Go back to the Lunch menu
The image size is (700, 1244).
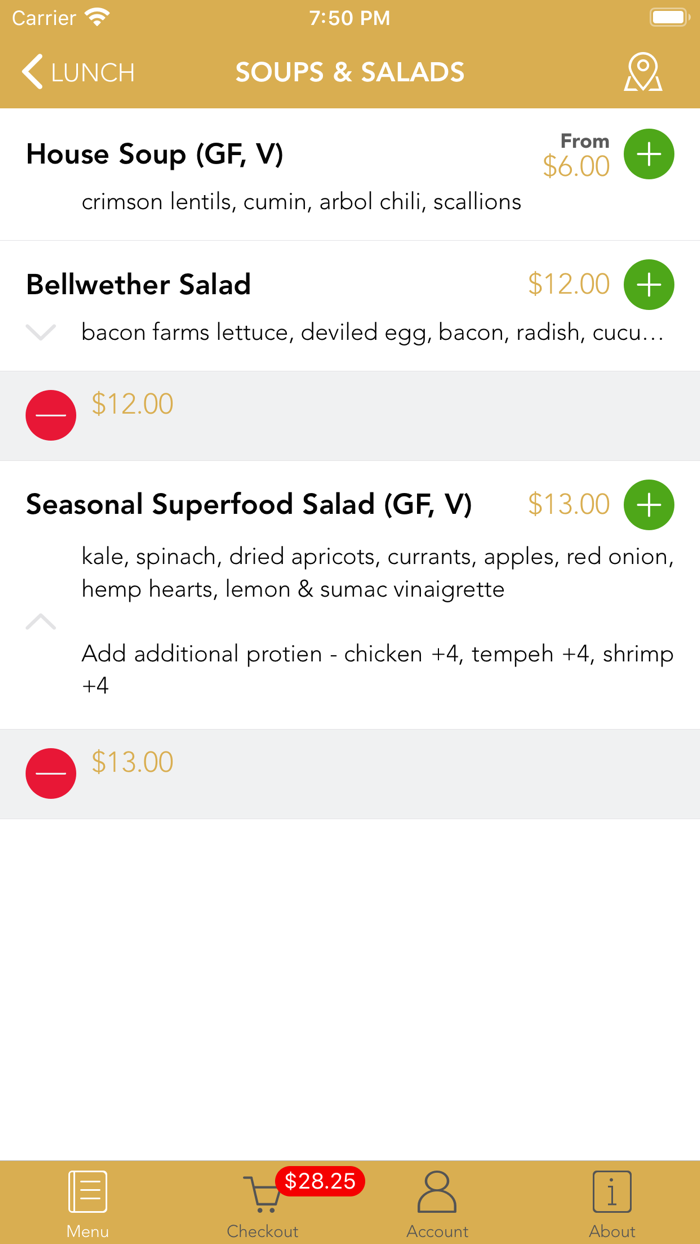tap(78, 72)
